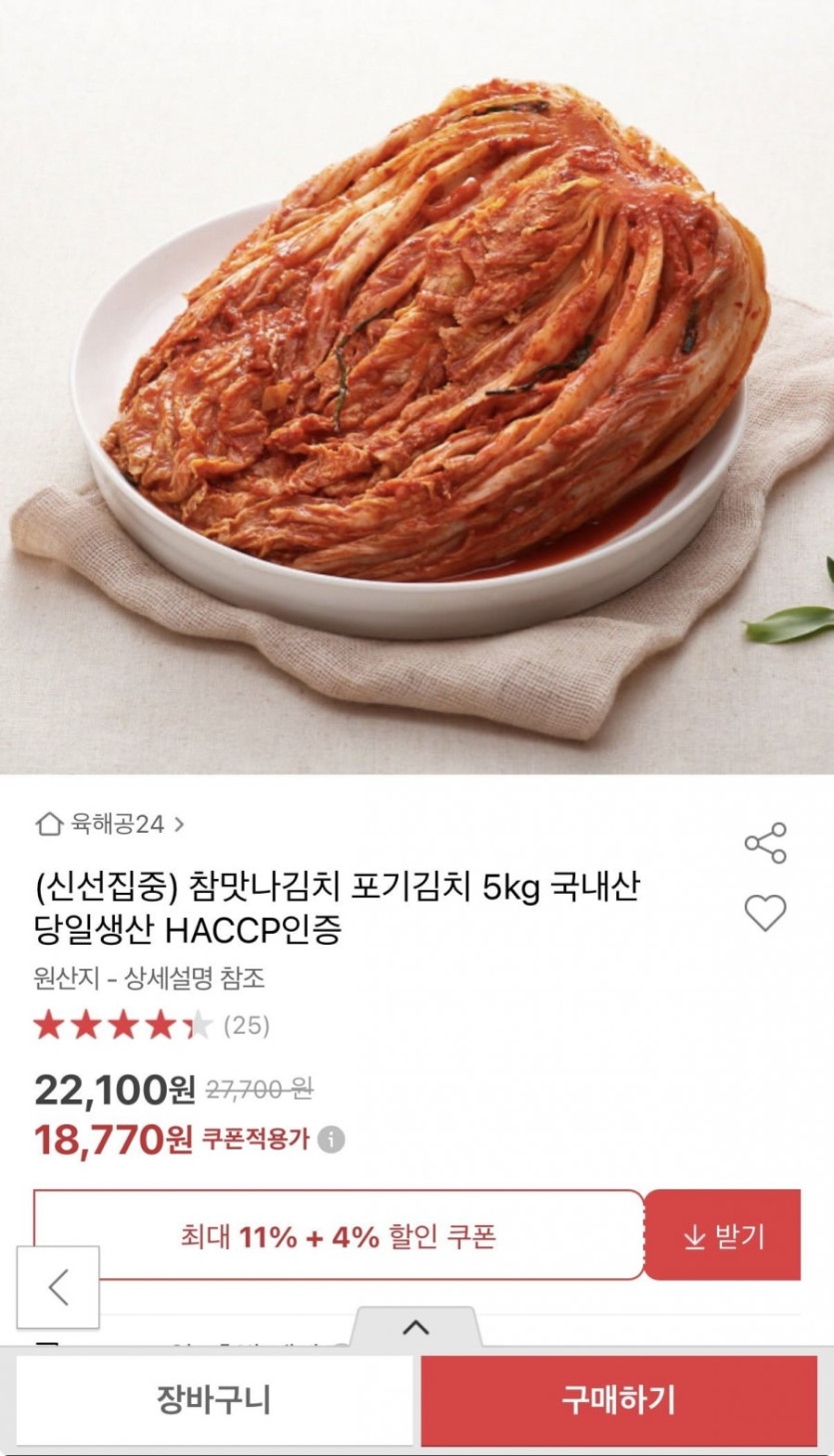Tap the kimchi product photo
Image resolution: width=834 pixels, height=1456 pixels.
tap(417, 389)
